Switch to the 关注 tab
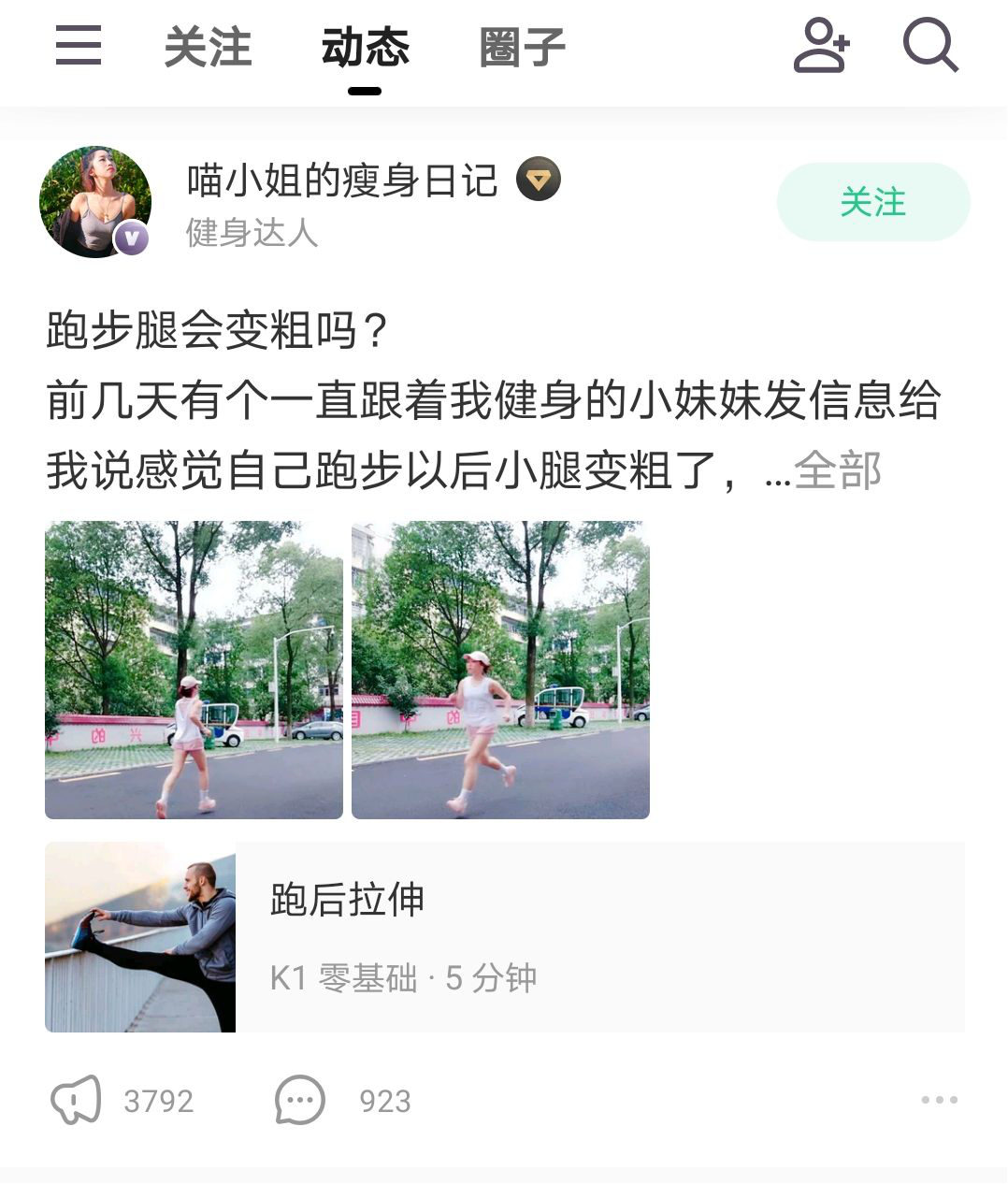The image size is (1008, 1184). click(208, 48)
